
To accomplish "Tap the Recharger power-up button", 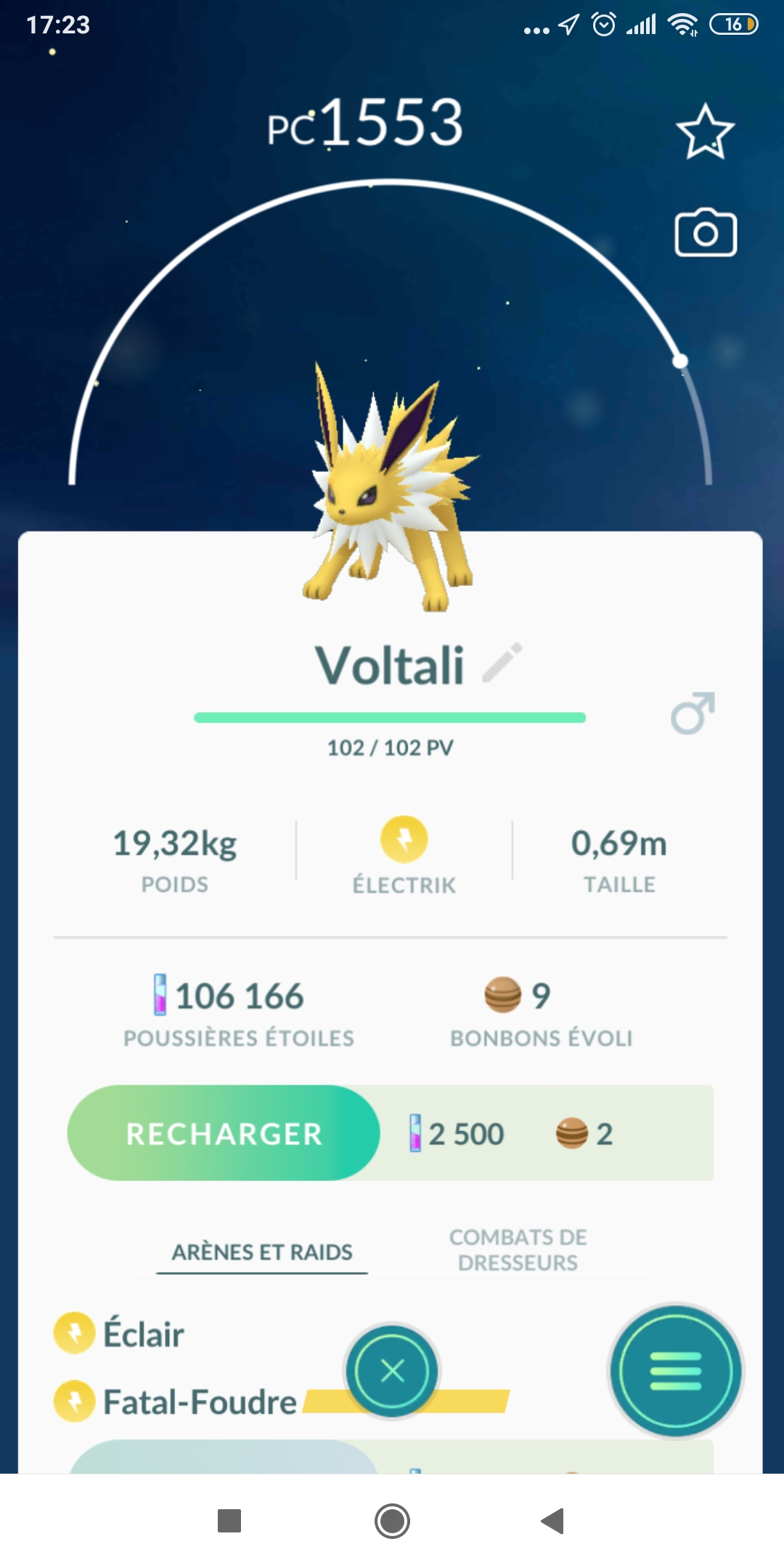I will pos(224,1133).
